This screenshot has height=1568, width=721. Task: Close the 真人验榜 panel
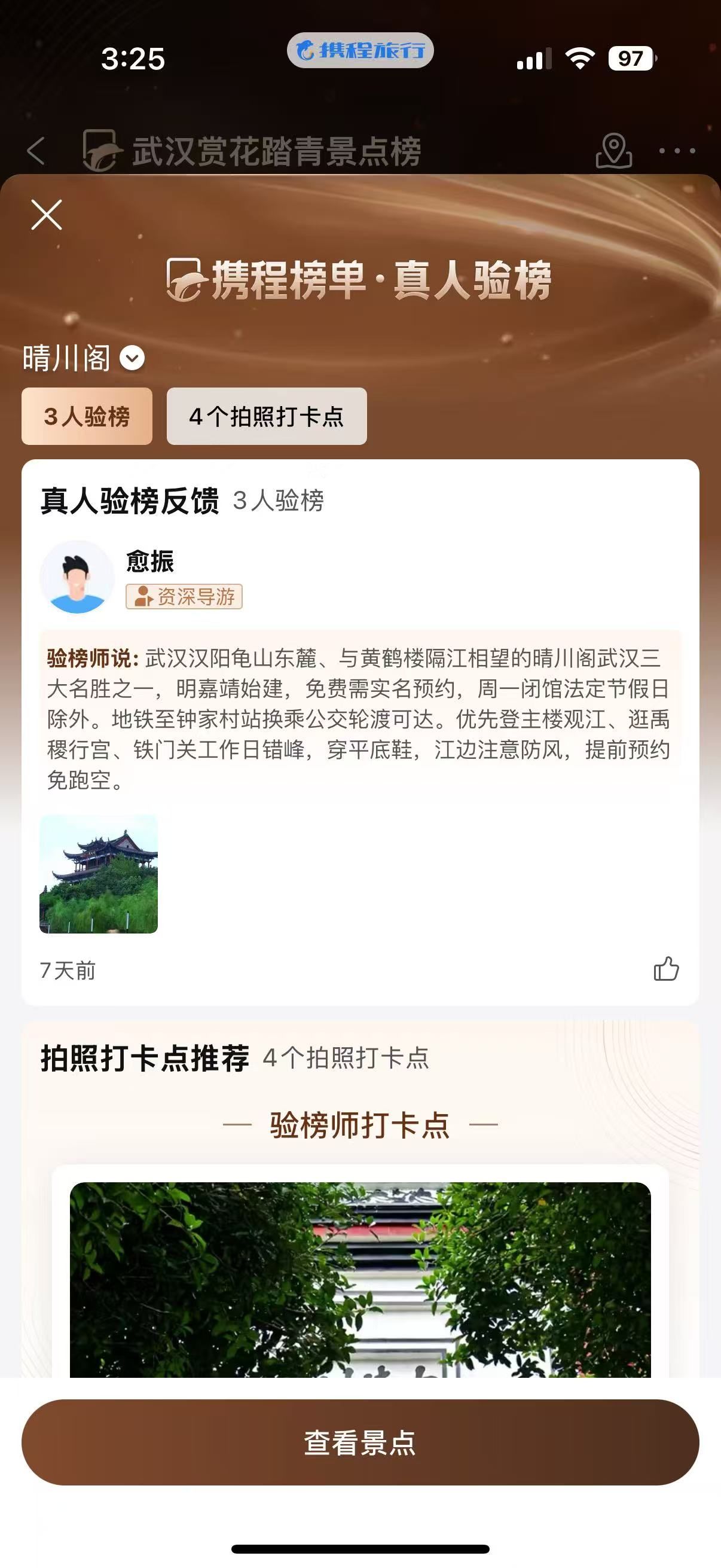point(47,215)
